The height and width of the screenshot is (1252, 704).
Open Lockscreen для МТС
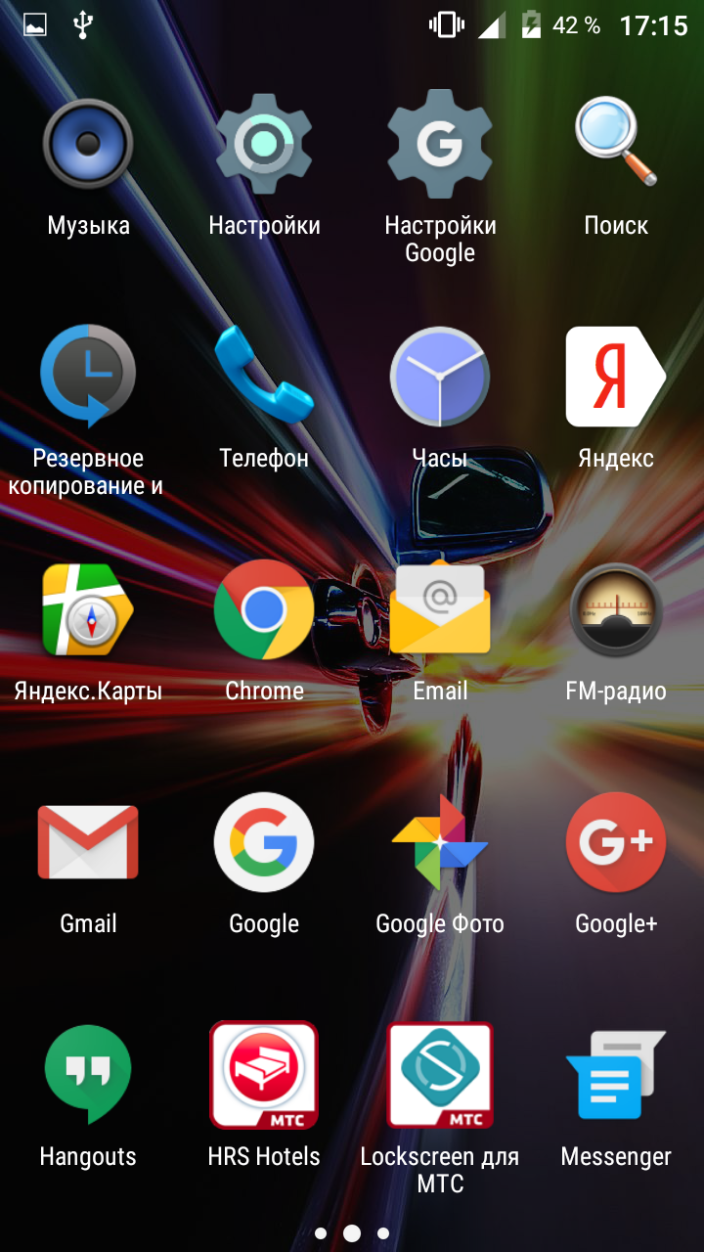click(440, 1076)
